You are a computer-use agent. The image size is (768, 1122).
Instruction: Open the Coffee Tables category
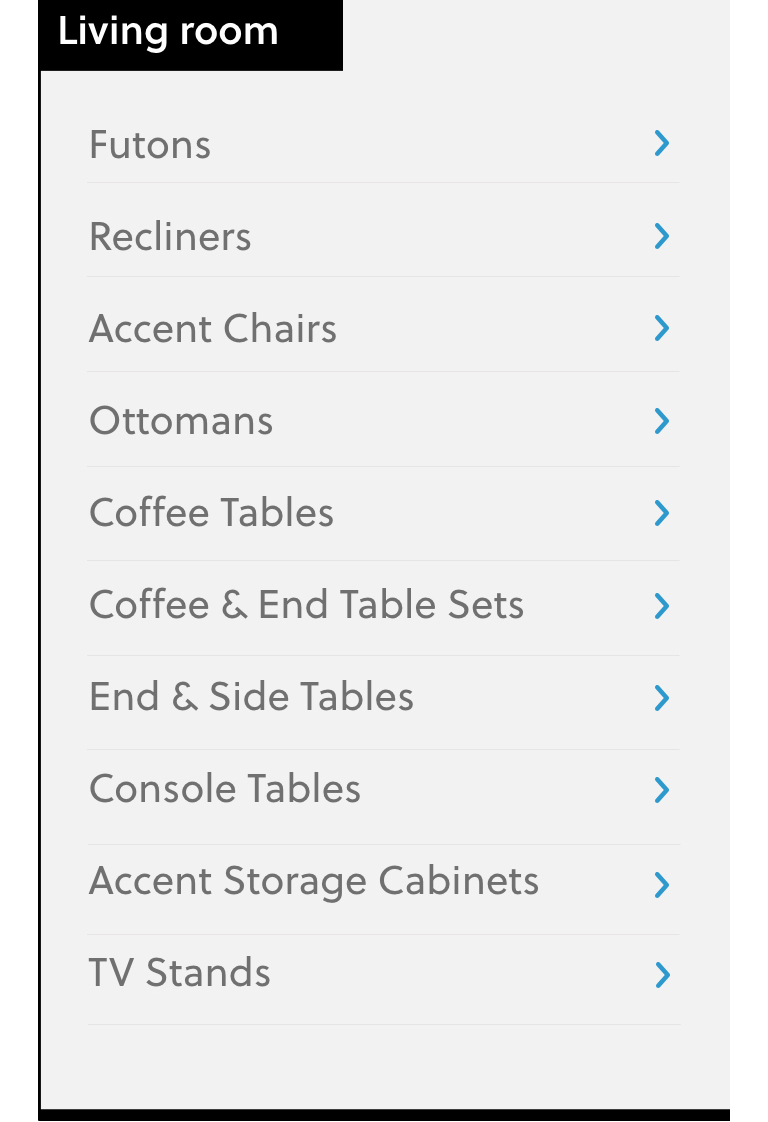pyautogui.click(x=211, y=513)
